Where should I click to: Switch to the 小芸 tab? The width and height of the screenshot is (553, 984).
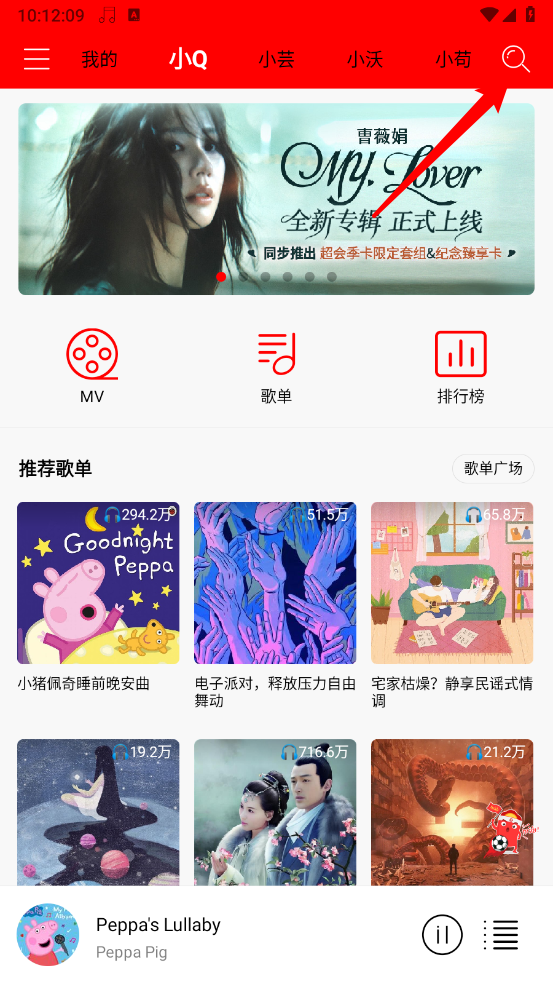pyautogui.click(x=276, y=60)
